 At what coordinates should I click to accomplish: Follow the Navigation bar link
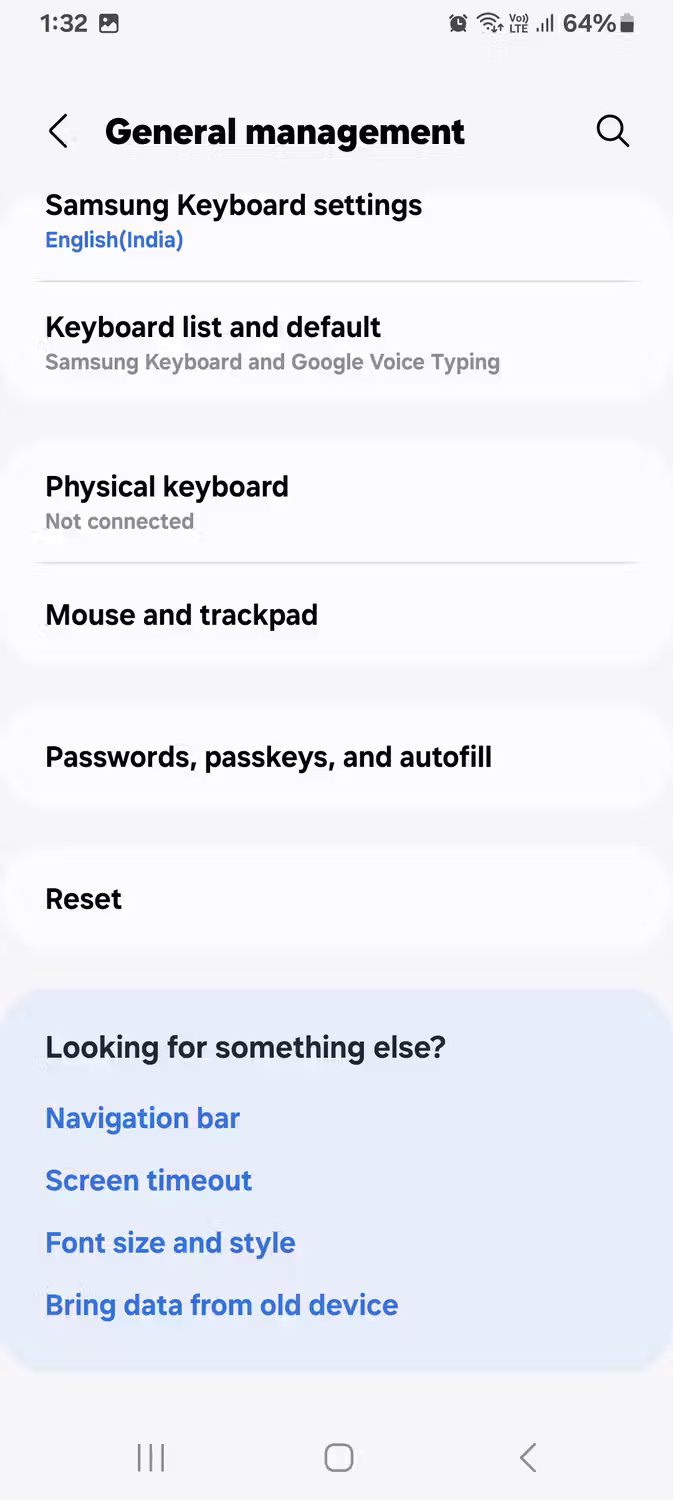click(143, 1118)
